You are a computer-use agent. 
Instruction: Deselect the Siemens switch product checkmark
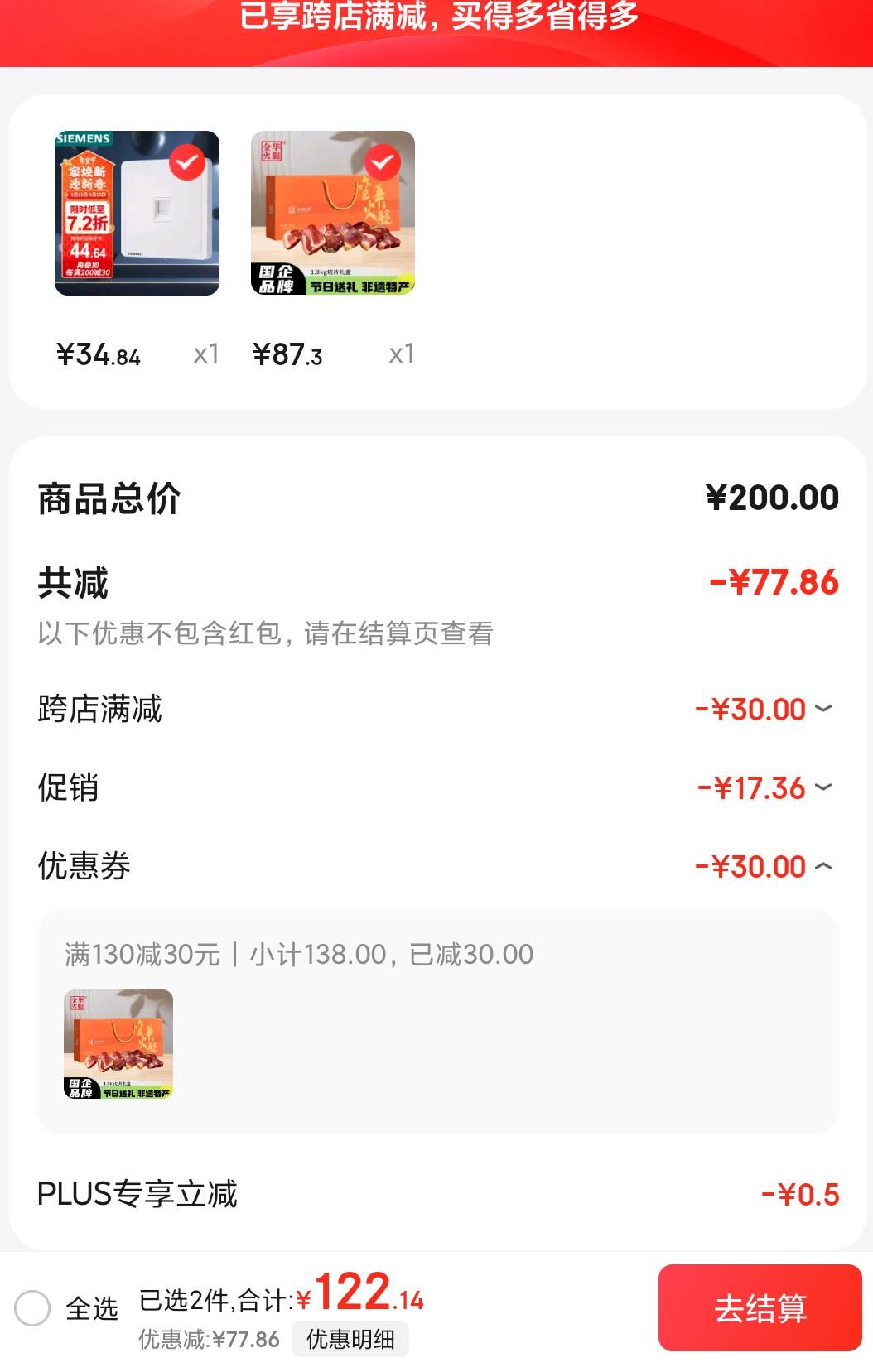click(187, 163)
